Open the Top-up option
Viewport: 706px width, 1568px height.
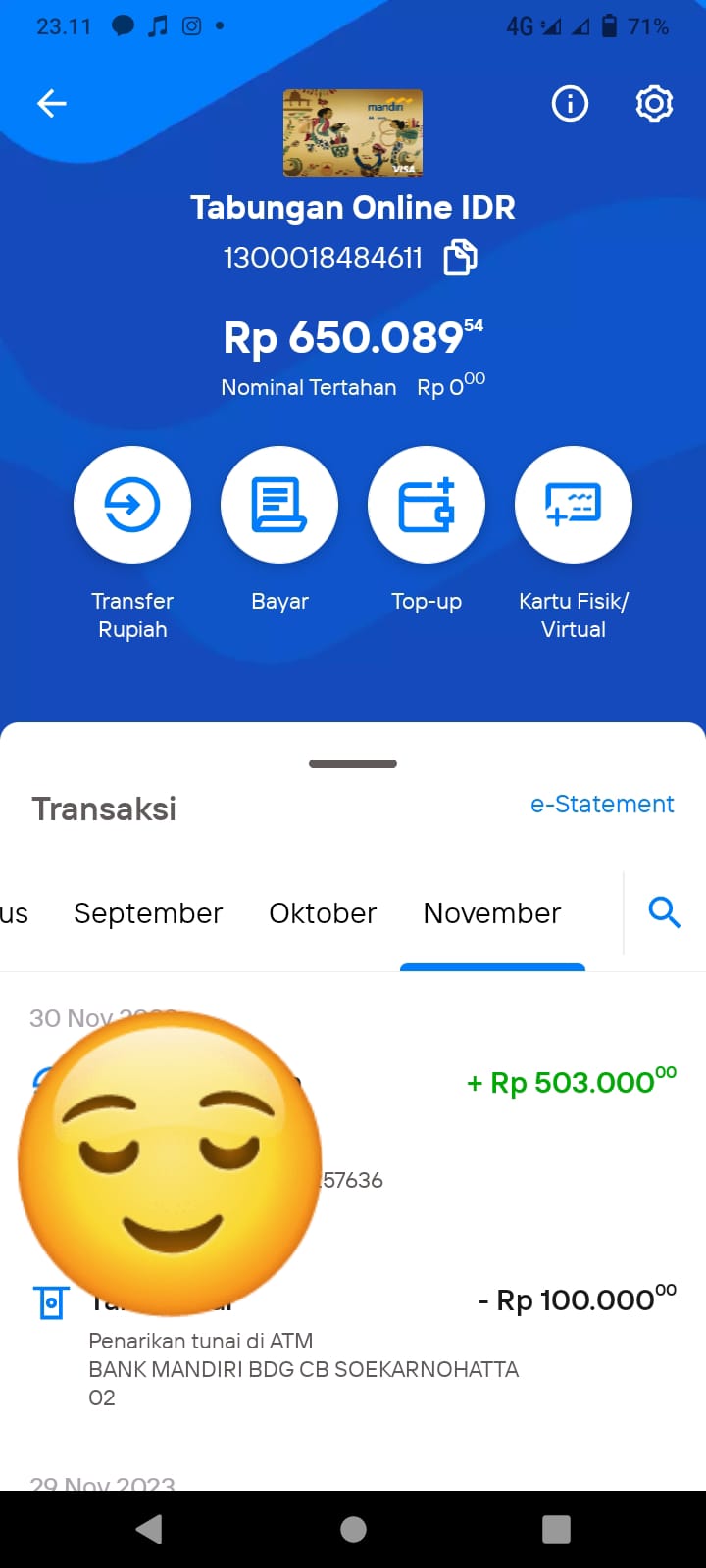[427, 505]
